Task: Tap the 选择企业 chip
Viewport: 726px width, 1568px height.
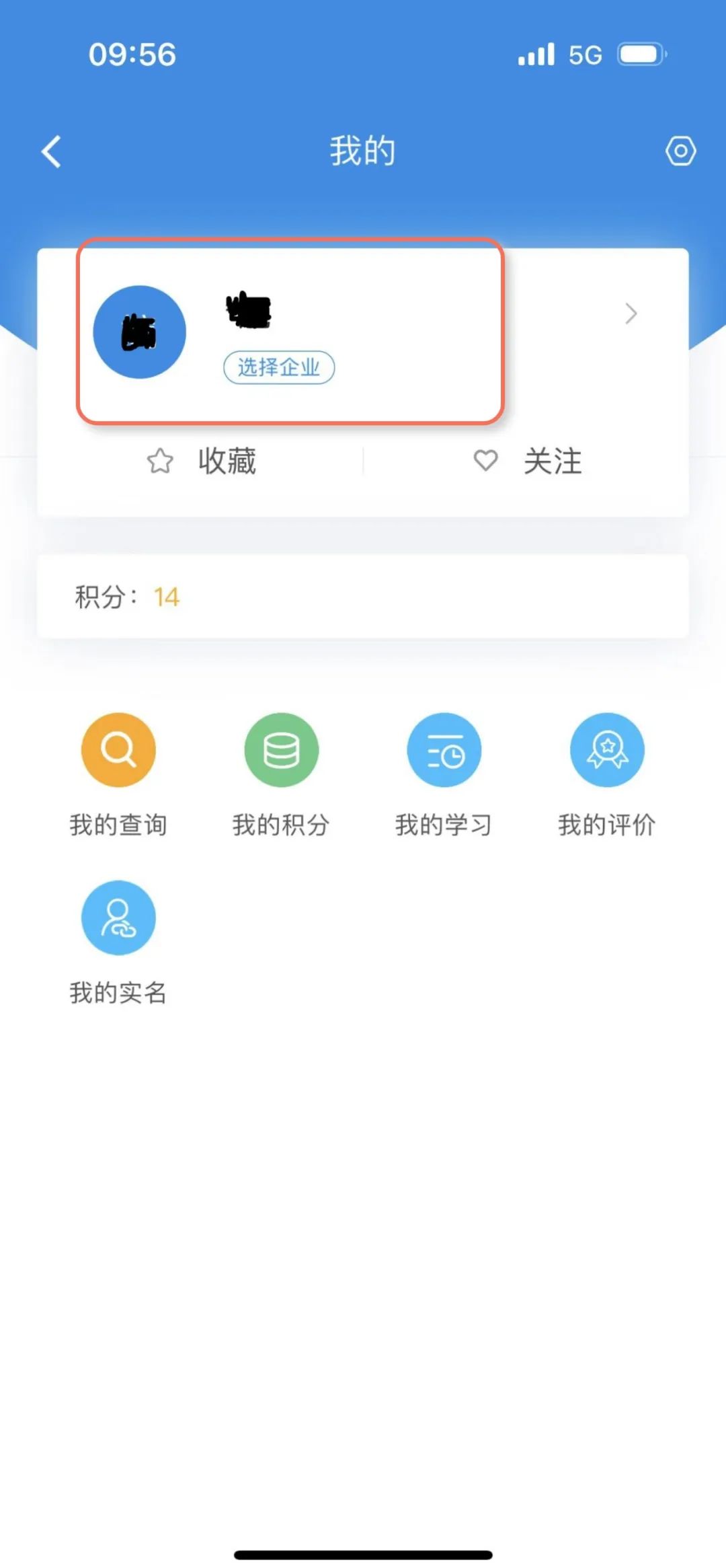Action: pyautogui.click(x=279, y=367)
